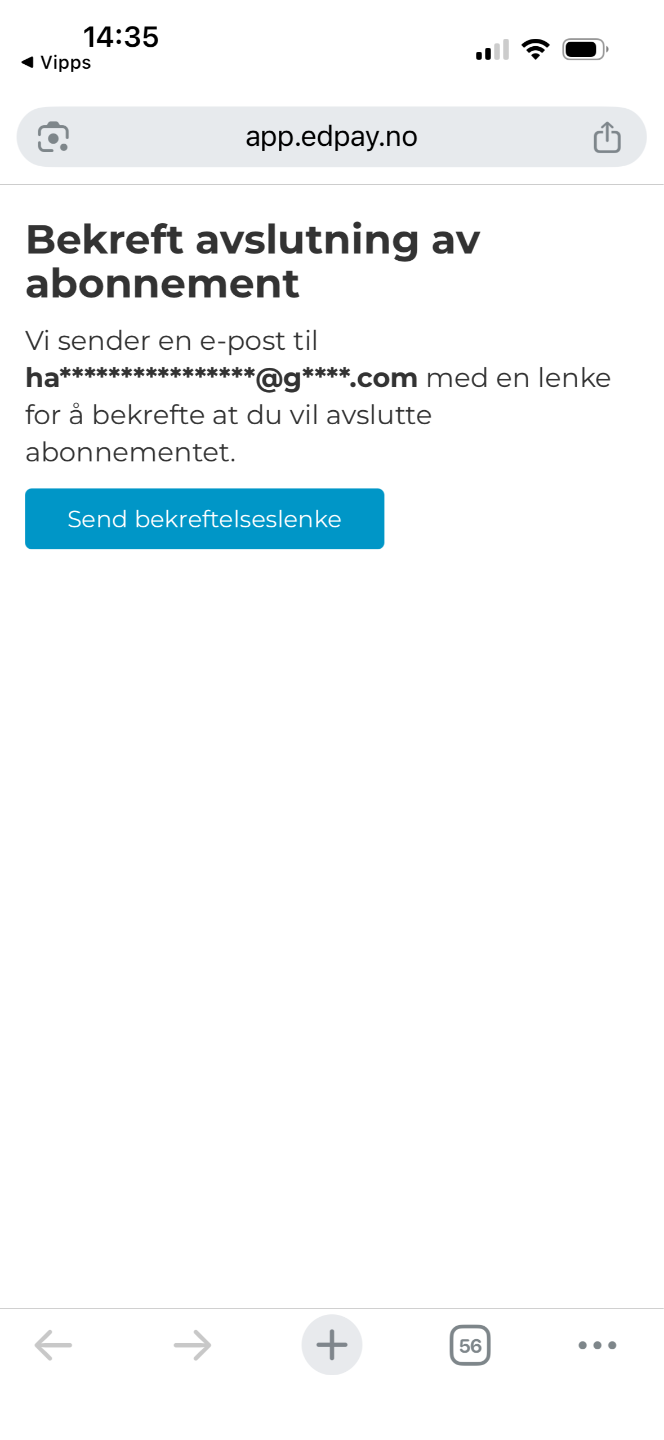Share the current page
The height and width of the screenshot is (1440, 664).
(x=607, y=137)
